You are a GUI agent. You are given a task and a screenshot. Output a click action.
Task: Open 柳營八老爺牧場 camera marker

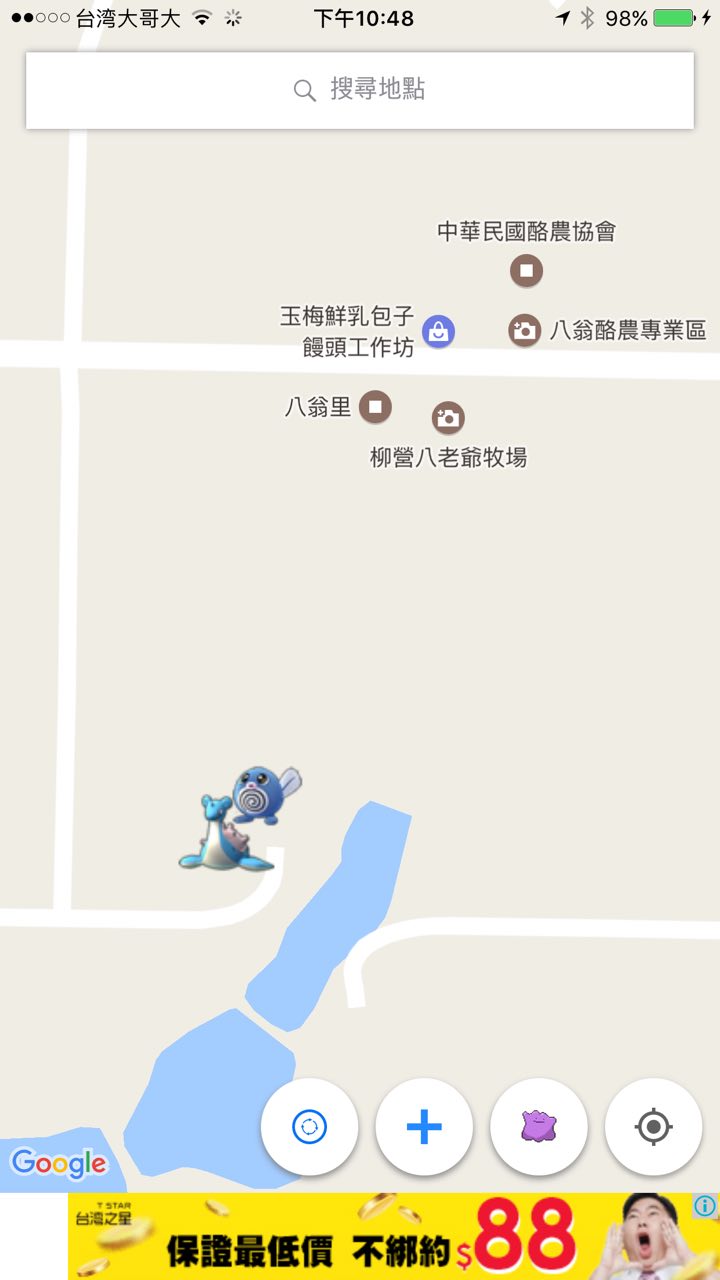(x=448, y=418)
